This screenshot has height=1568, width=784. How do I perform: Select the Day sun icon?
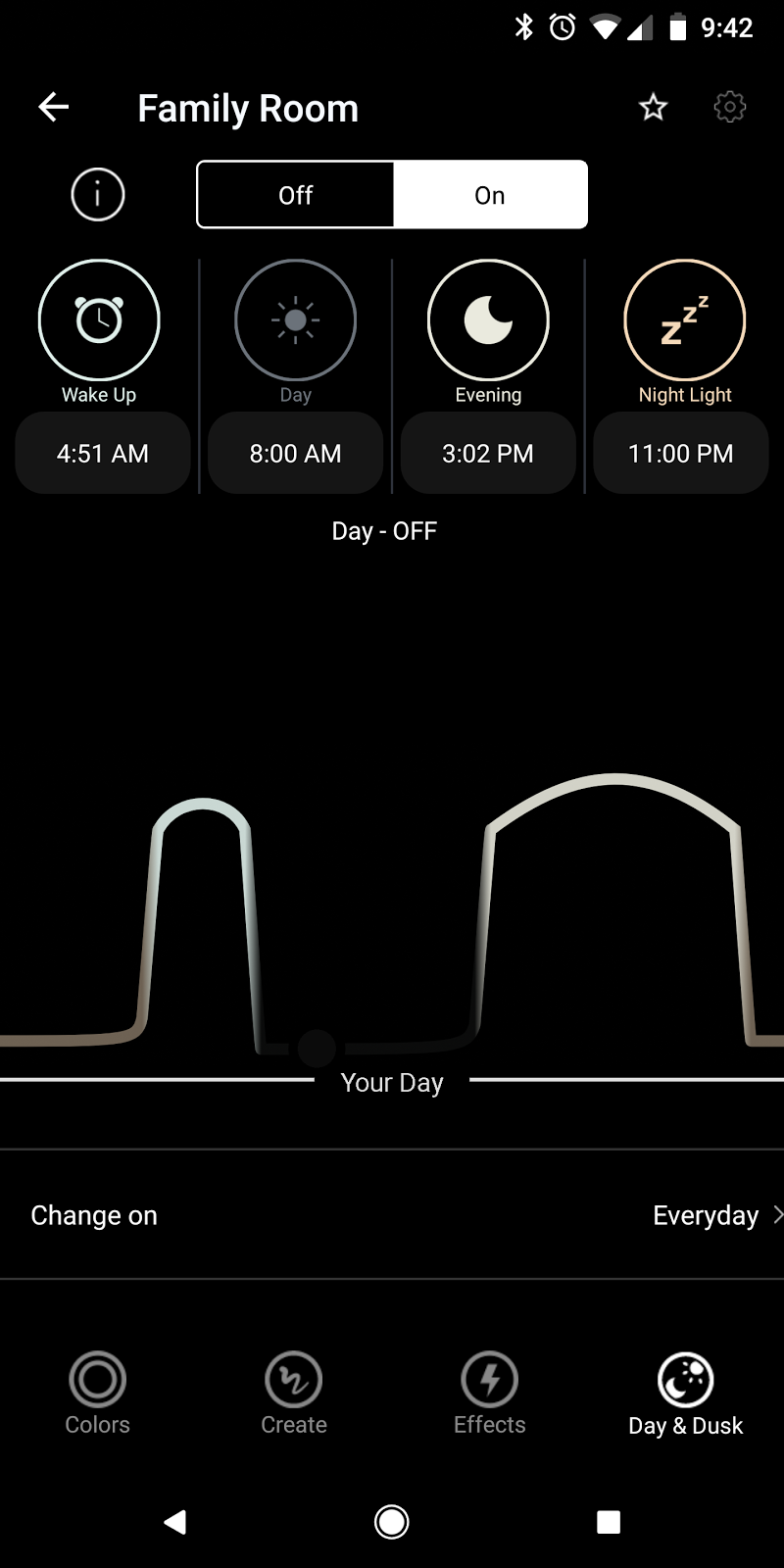(x=295, y=320)
